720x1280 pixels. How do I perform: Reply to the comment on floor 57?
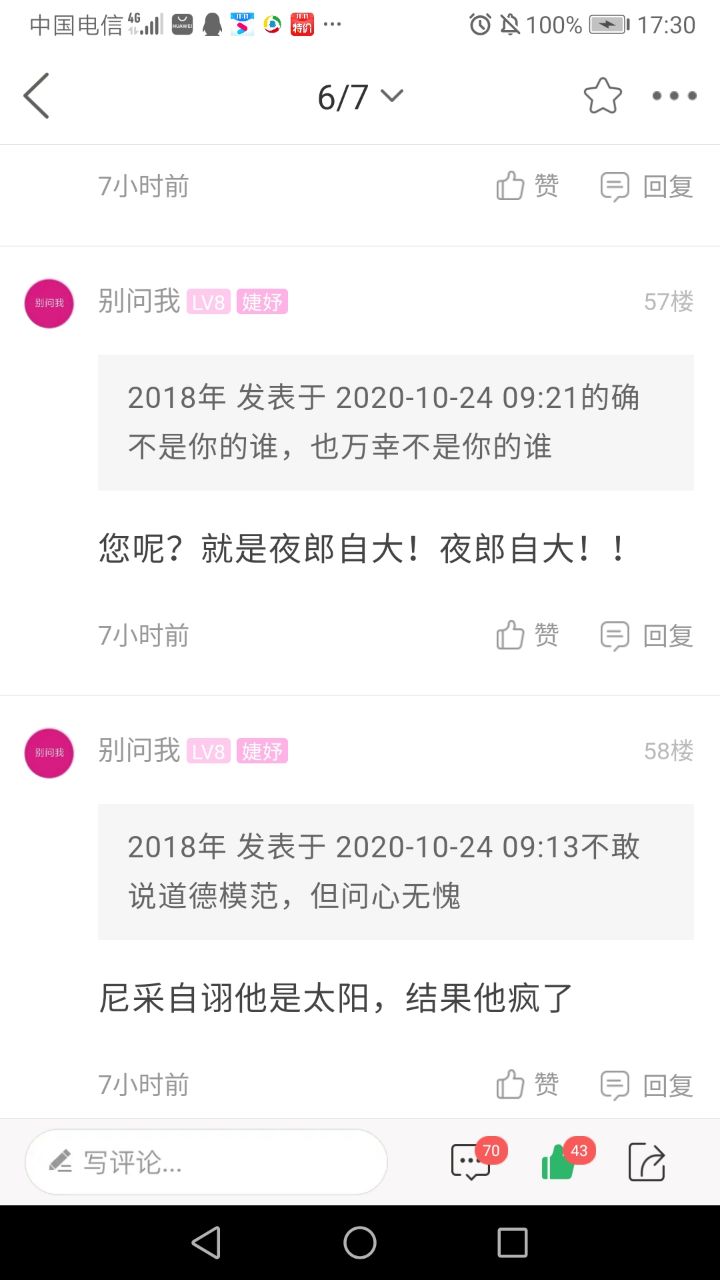(647, 635)
